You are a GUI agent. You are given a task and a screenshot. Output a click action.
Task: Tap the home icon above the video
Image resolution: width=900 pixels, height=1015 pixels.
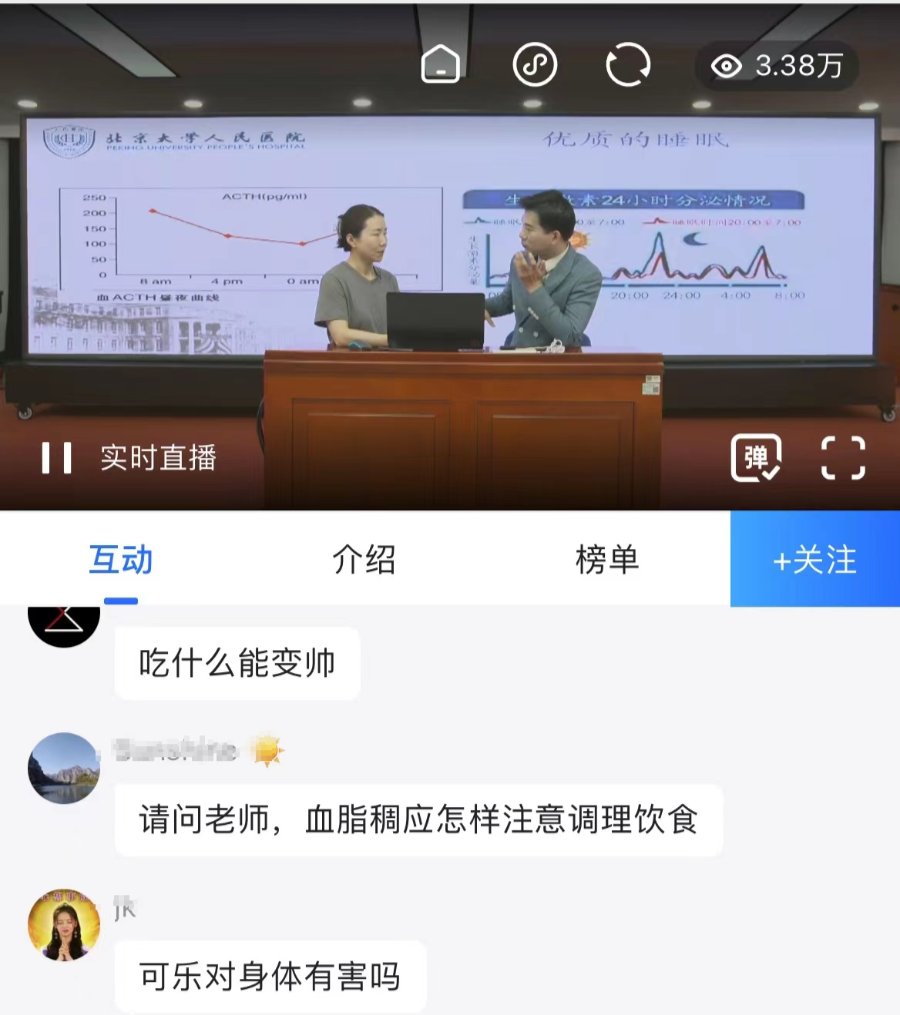441,66
